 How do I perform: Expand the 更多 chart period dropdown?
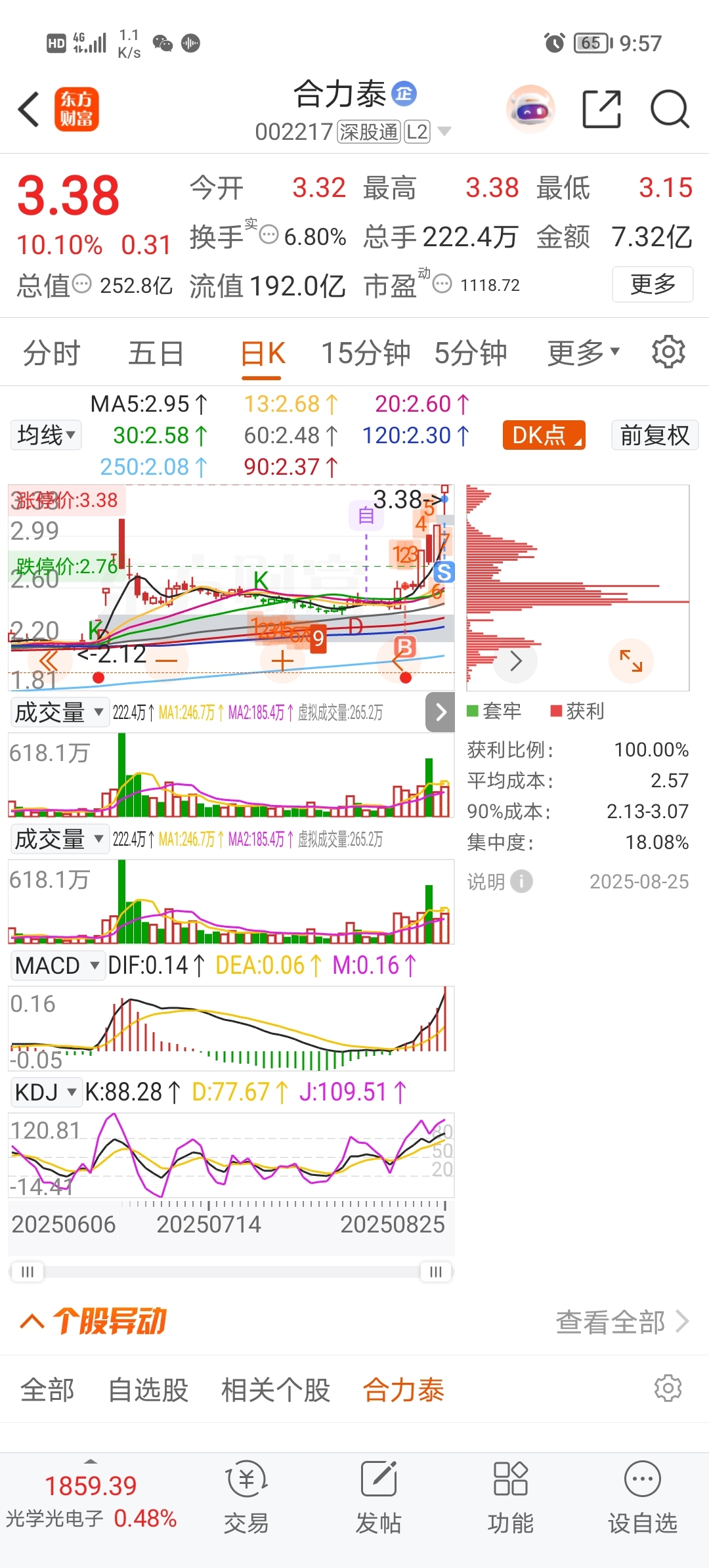coord(583,353)
